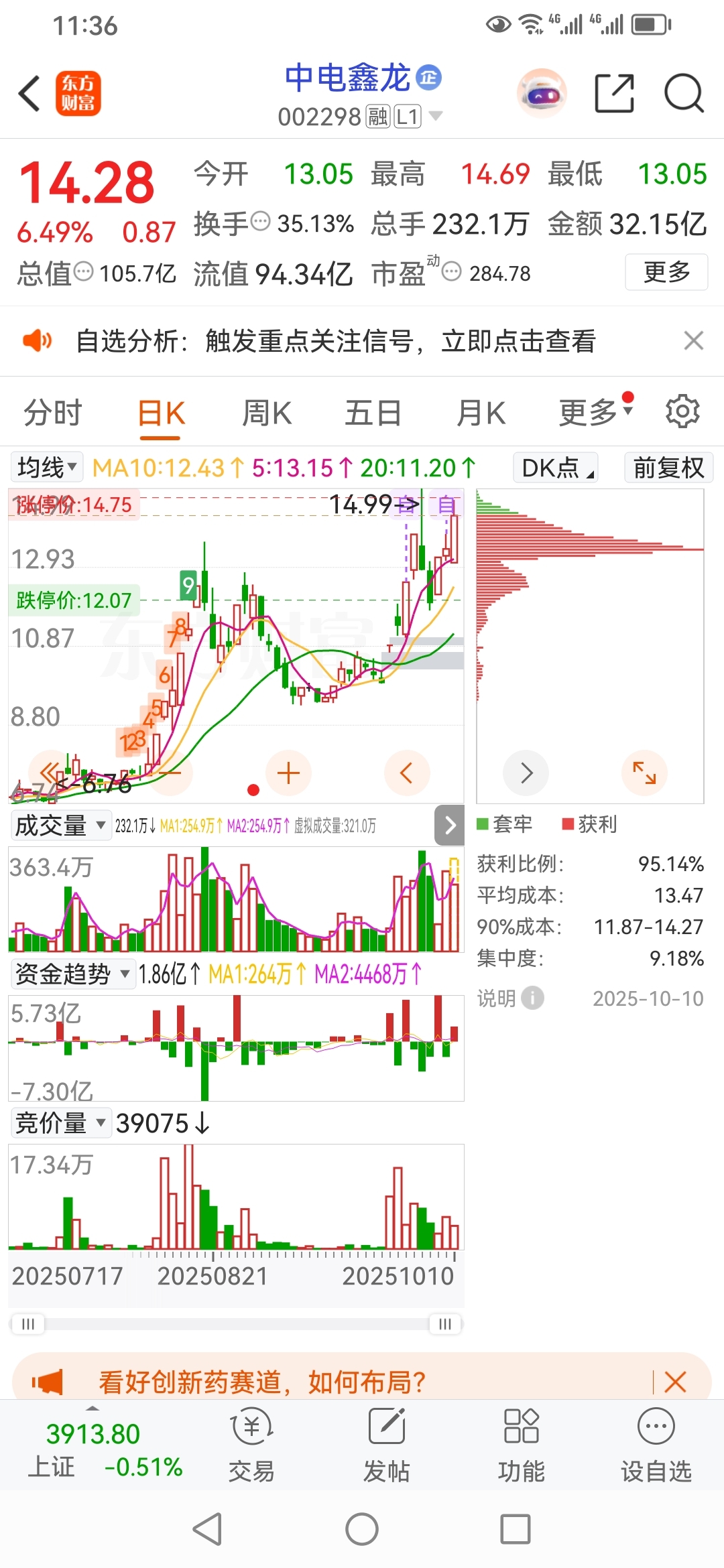The width and height of the screenshot is (724, 1568).
Task: Open chart settings gear
Action: [x=682, y=411]
